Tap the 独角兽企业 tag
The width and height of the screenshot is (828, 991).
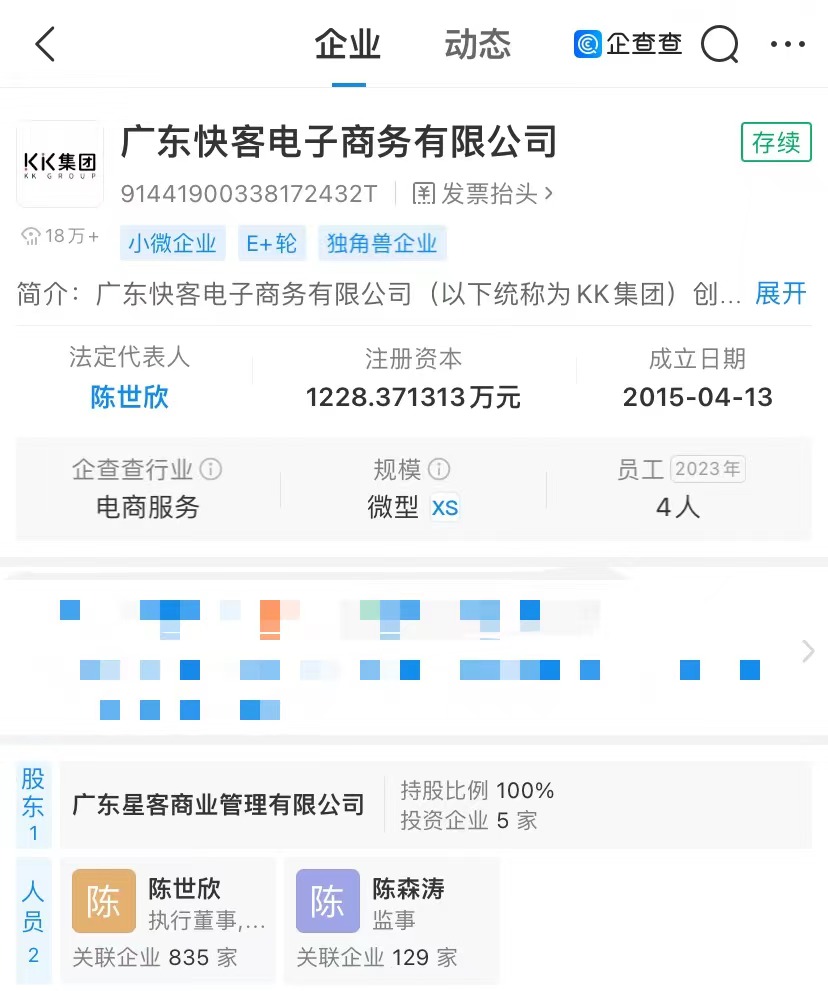[x=382, y=243]
